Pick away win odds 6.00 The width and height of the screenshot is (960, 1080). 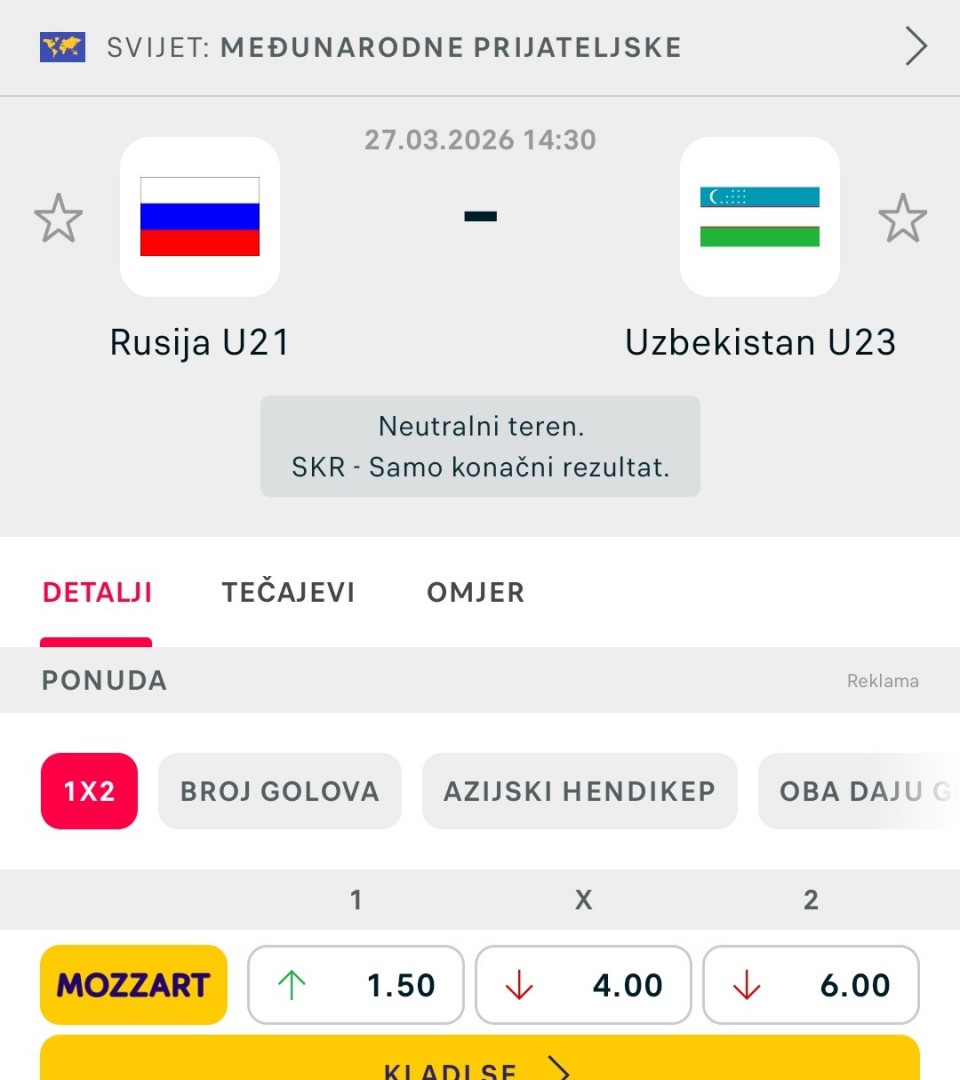tap(811, 985)
